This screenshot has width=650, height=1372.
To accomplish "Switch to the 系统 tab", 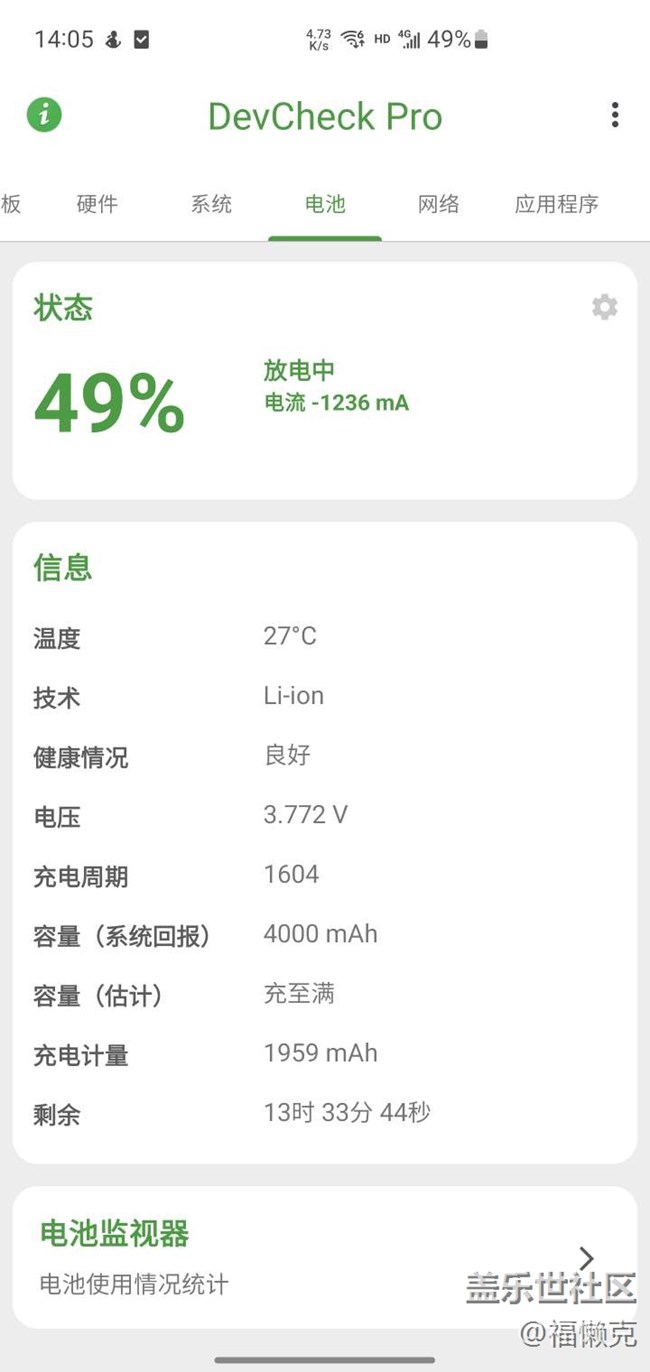I will (211, 205).
